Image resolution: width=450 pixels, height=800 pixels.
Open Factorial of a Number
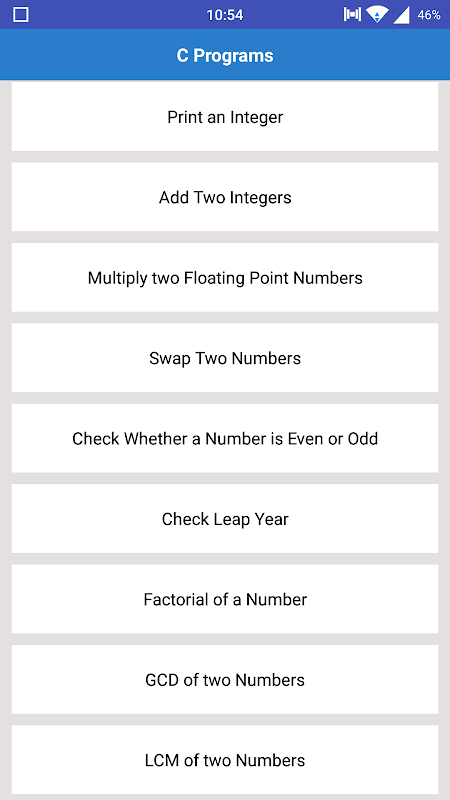[x=225, y=599]
